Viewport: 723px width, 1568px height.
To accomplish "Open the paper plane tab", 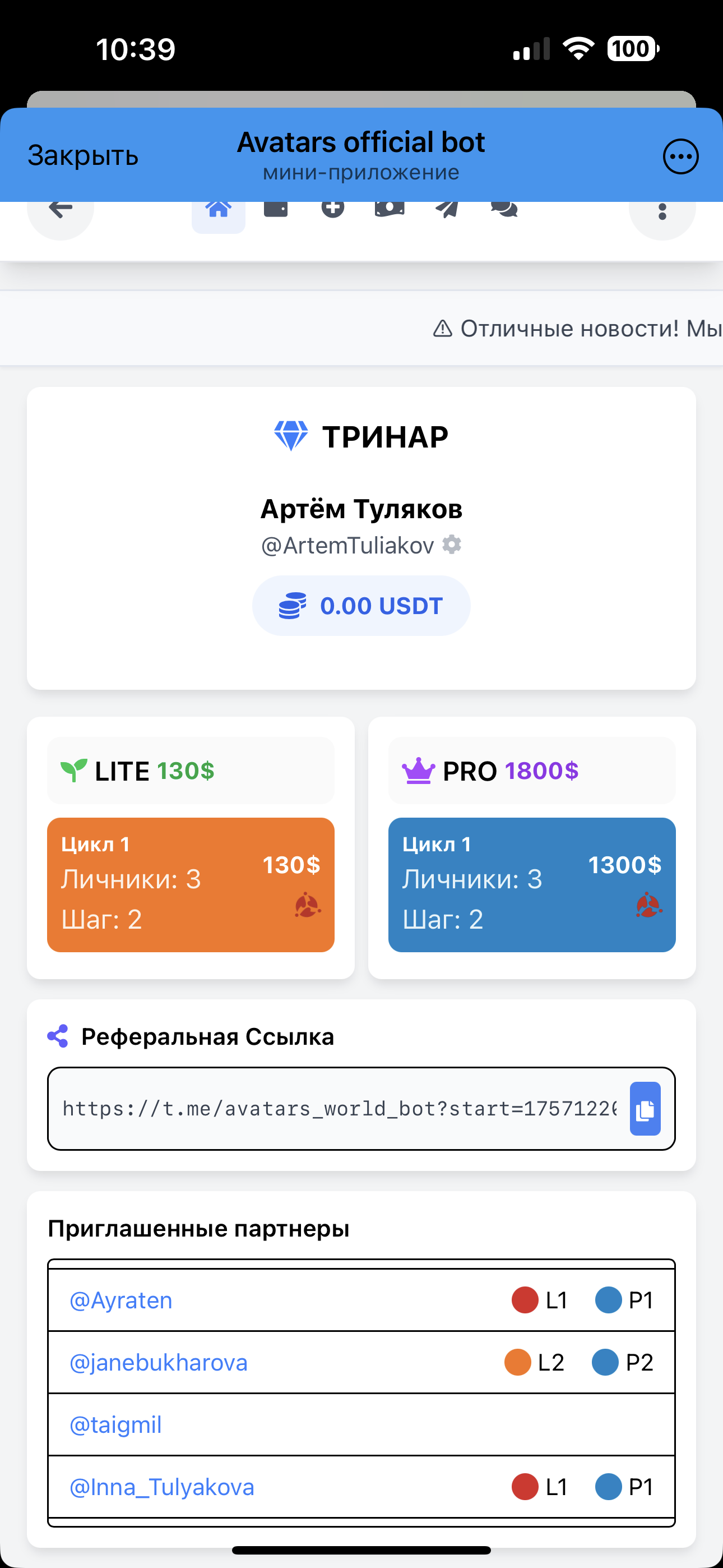I will click(x=447, y=209).
